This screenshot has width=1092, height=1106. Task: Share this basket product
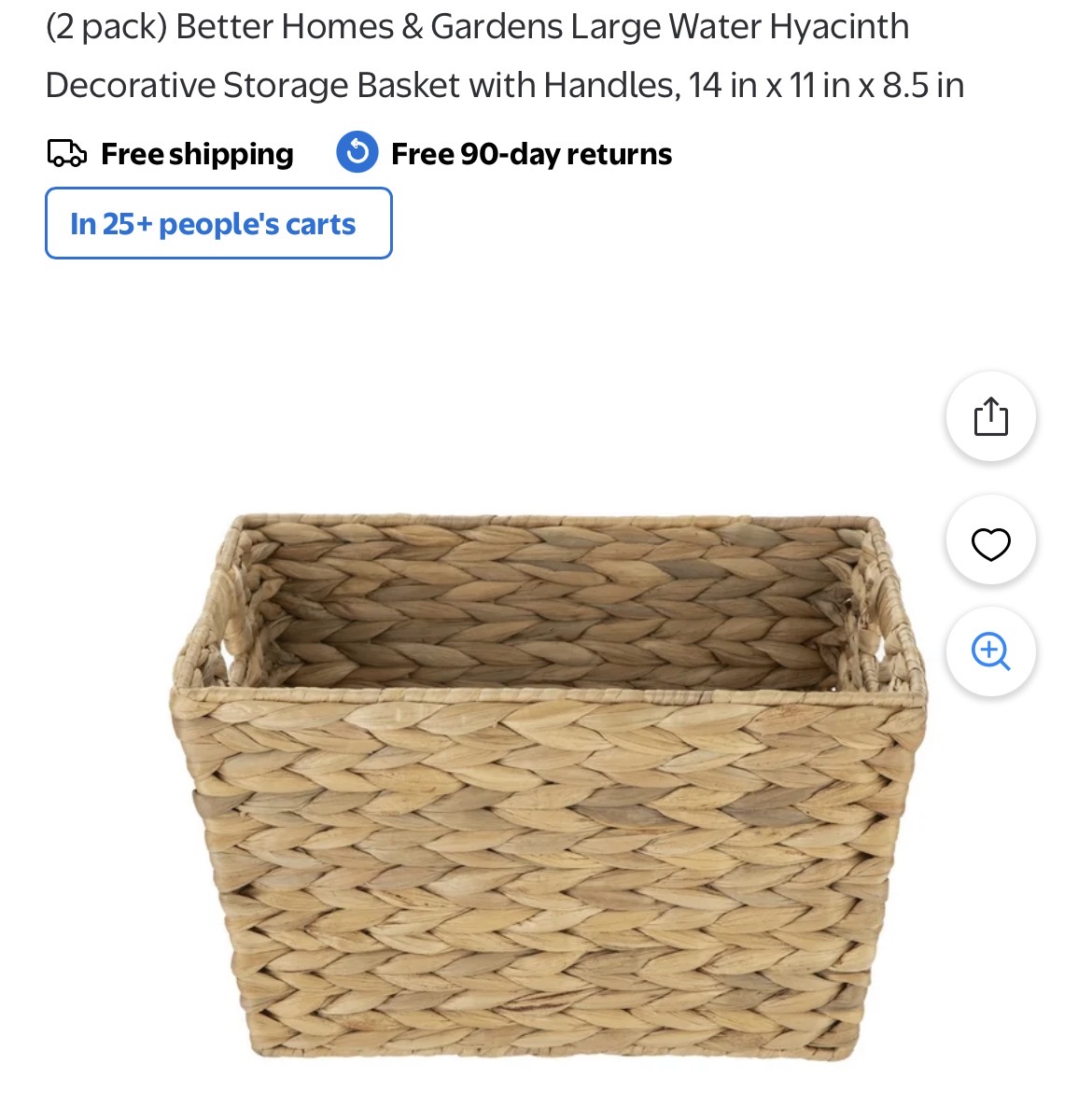(990, 416)
